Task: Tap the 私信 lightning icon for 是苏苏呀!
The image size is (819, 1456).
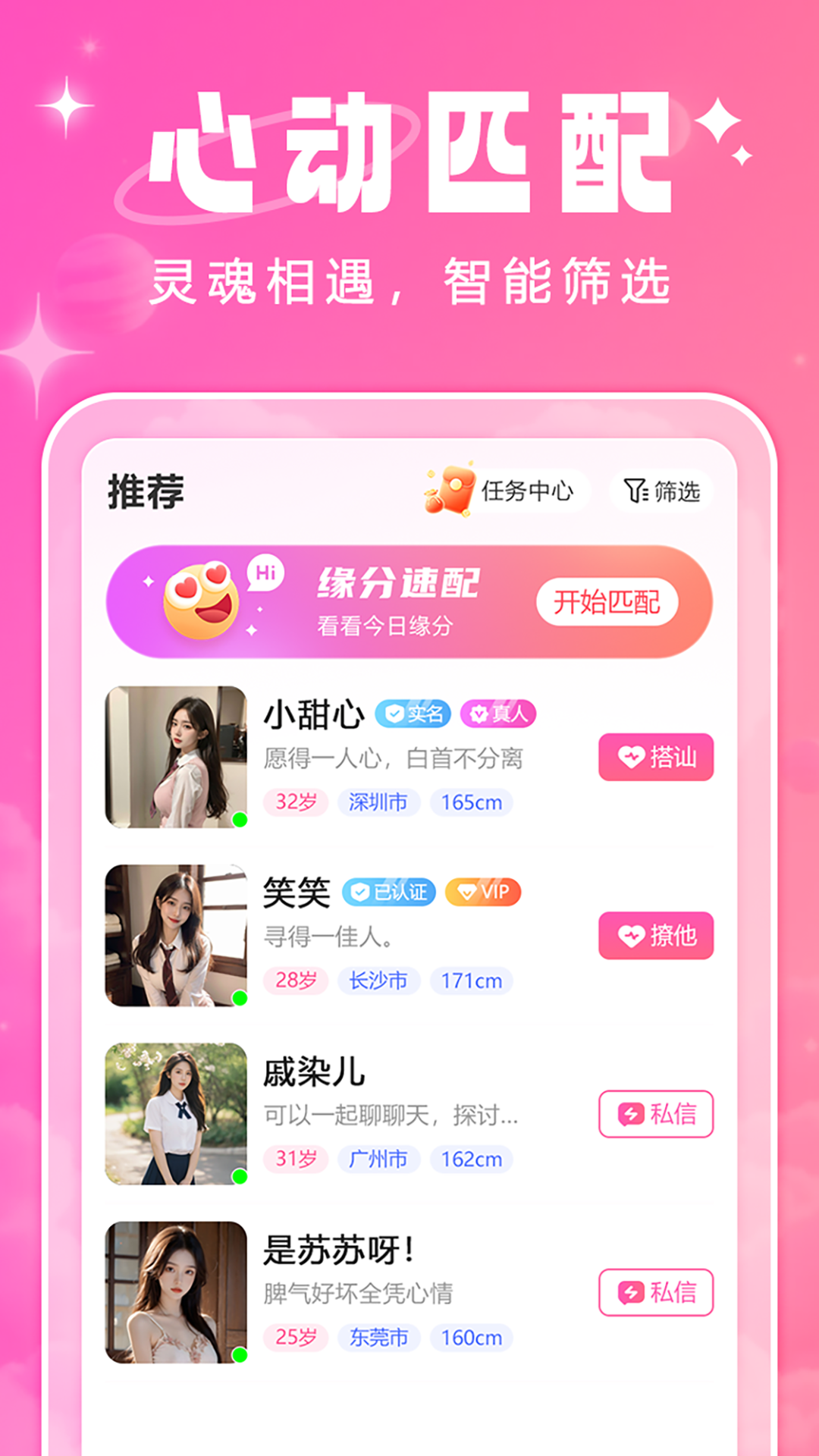Action: point(629,1293)
